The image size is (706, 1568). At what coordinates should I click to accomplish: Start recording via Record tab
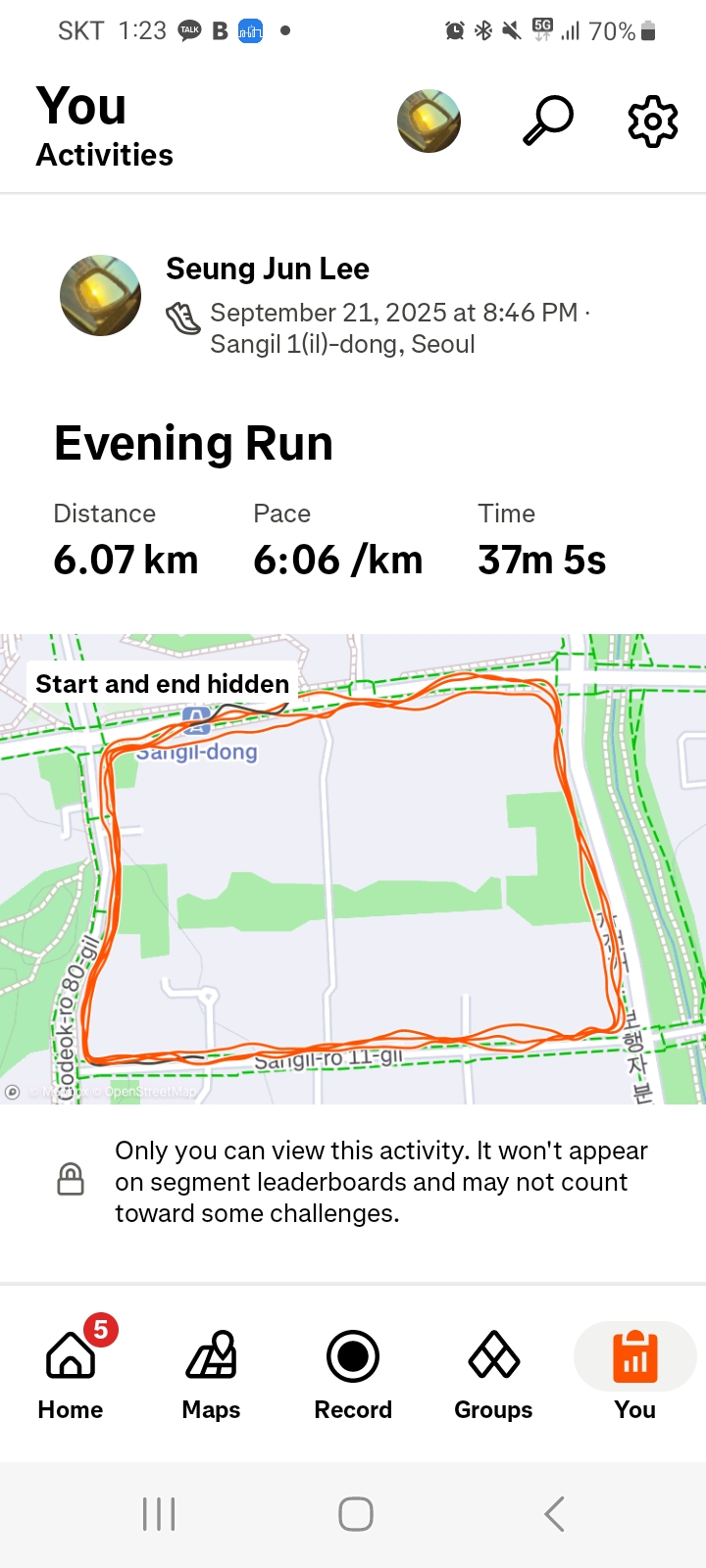(353, 1370)
